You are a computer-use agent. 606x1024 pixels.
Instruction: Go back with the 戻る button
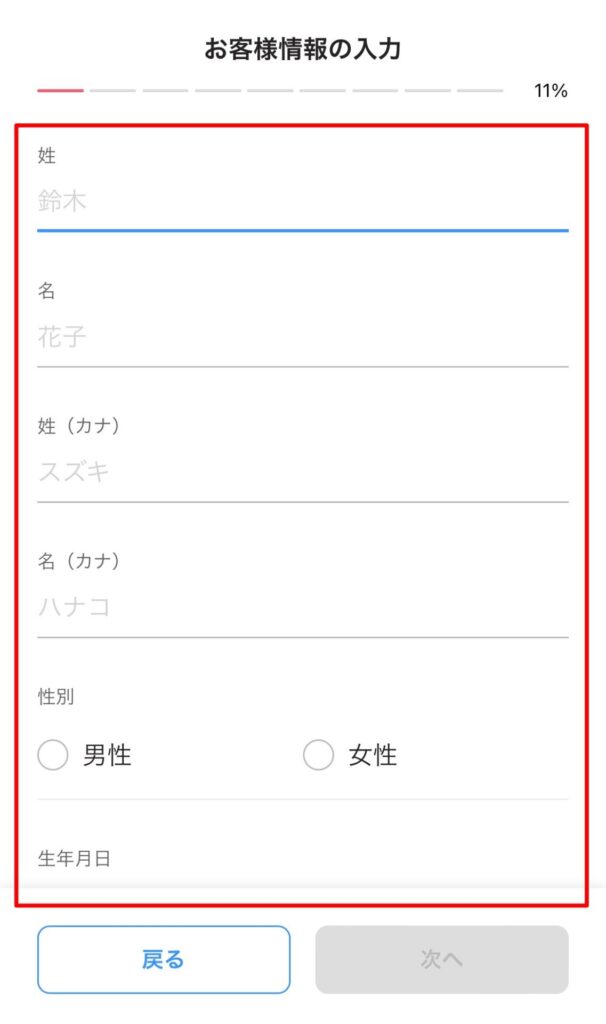click(x=164, y=959)
